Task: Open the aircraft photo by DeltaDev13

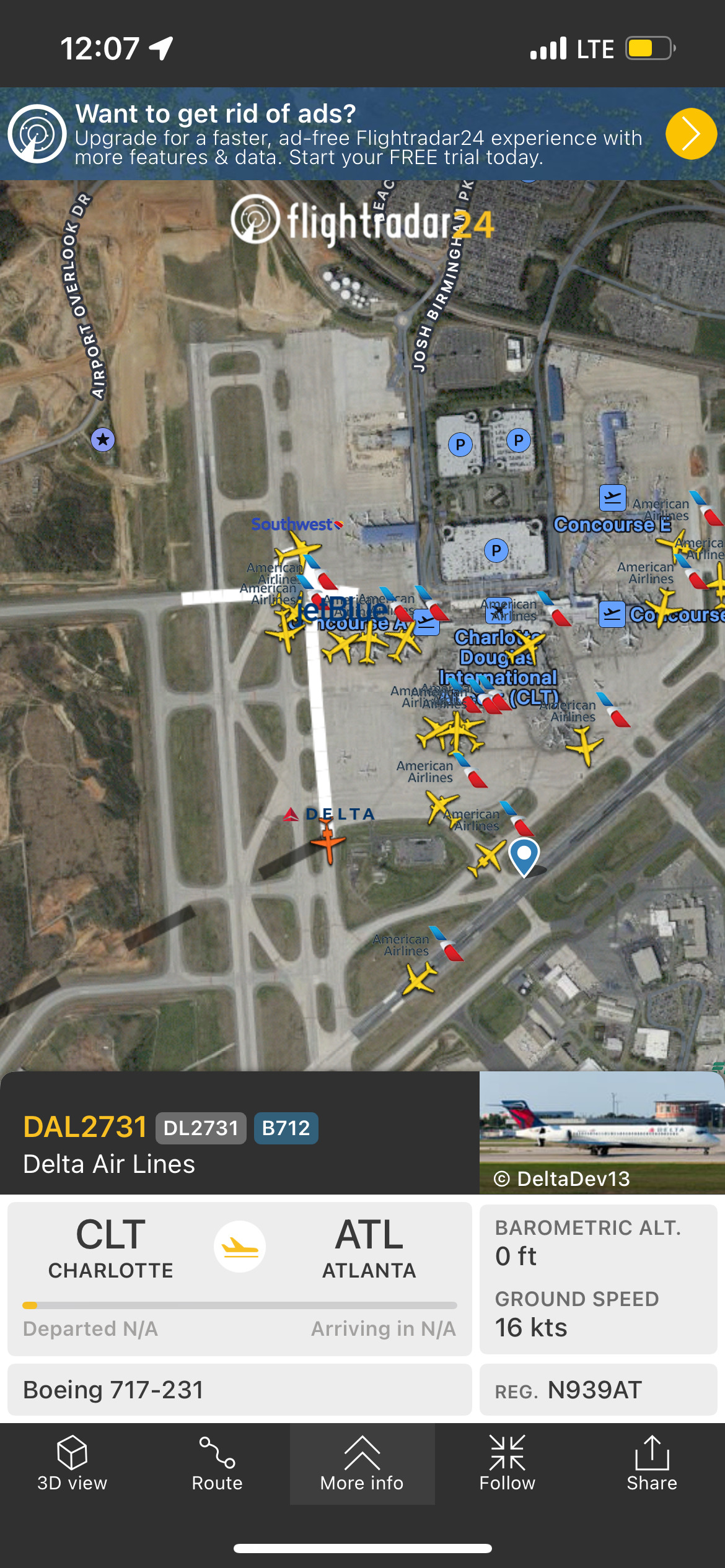Action: click(602, 1133)
